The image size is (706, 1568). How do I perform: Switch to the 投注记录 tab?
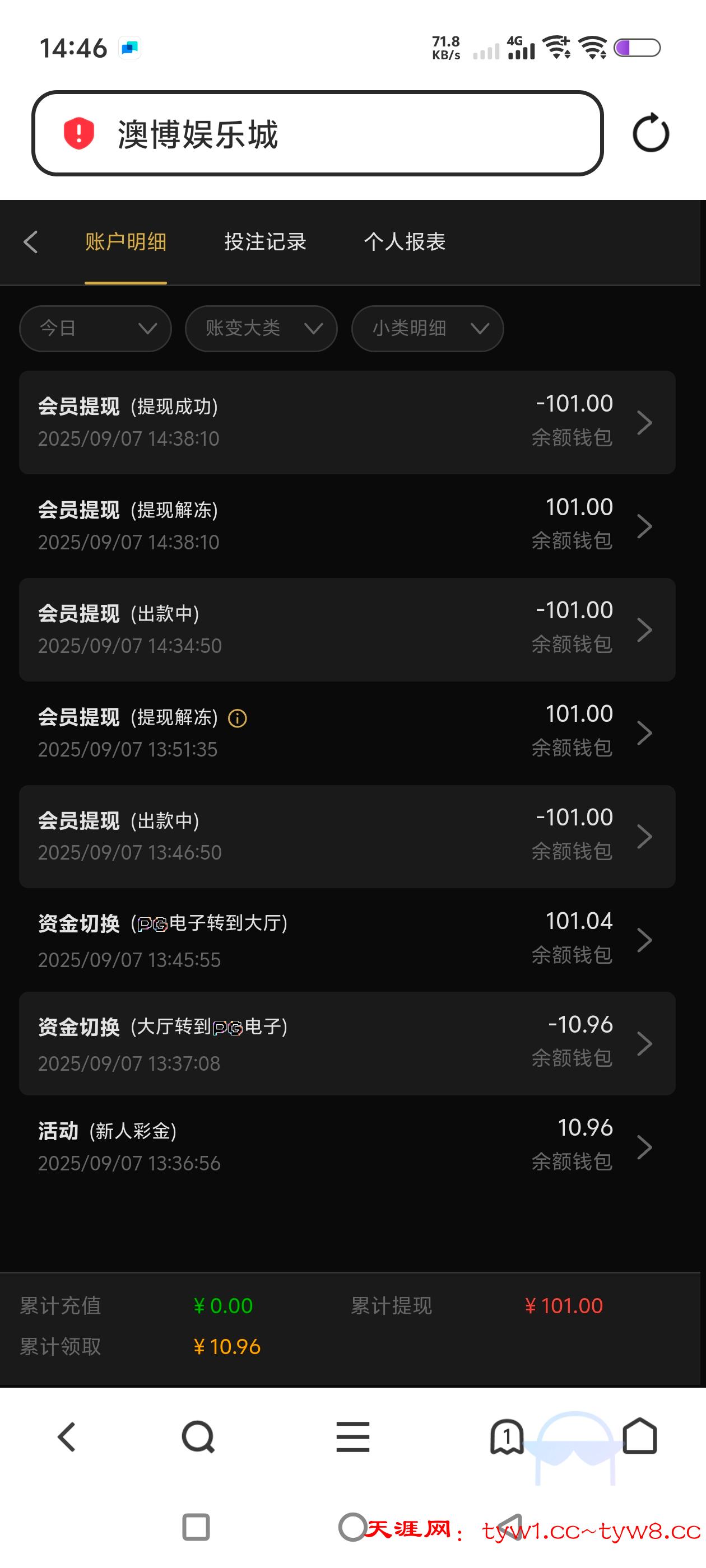pyautogui.click(x=265, y=242)
